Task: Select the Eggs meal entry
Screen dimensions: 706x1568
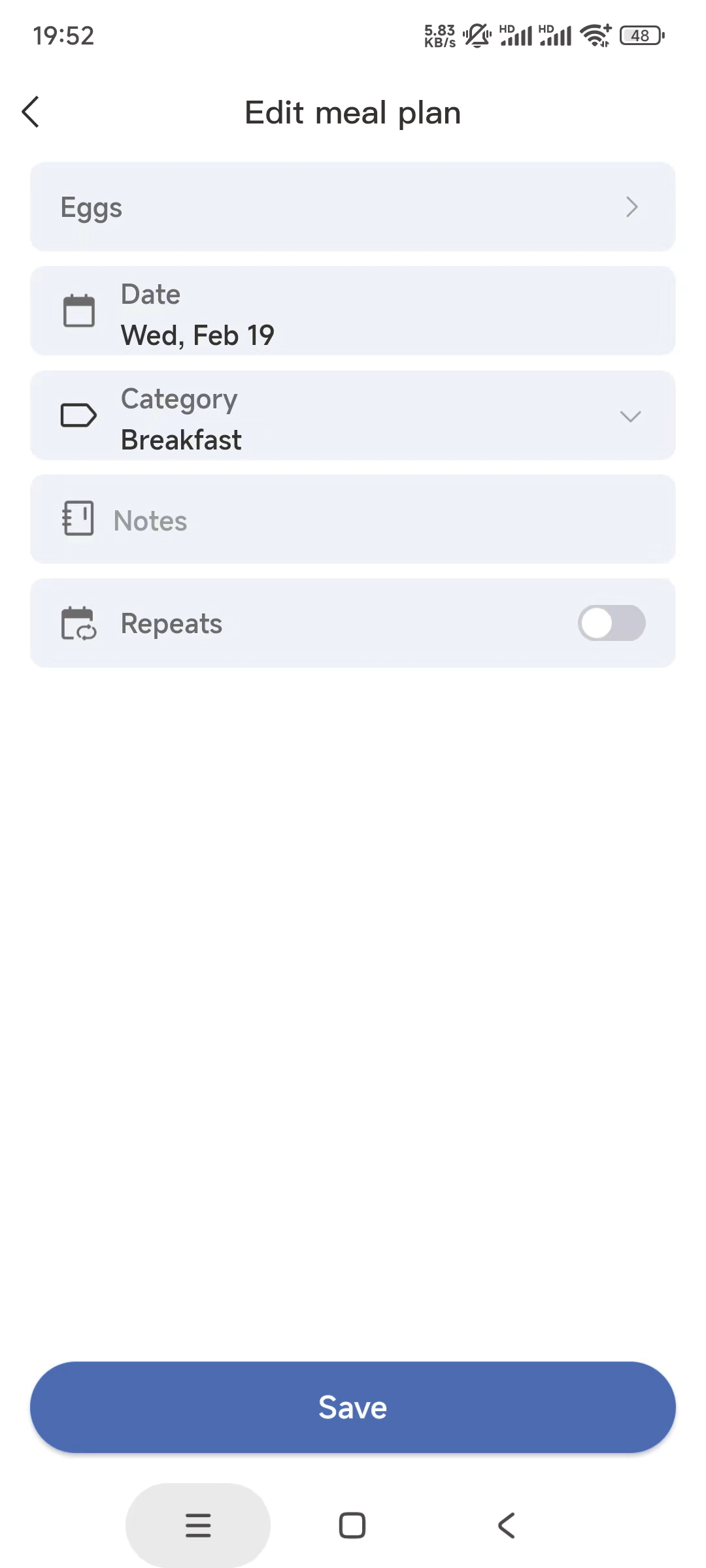Action: click(261, 206)
